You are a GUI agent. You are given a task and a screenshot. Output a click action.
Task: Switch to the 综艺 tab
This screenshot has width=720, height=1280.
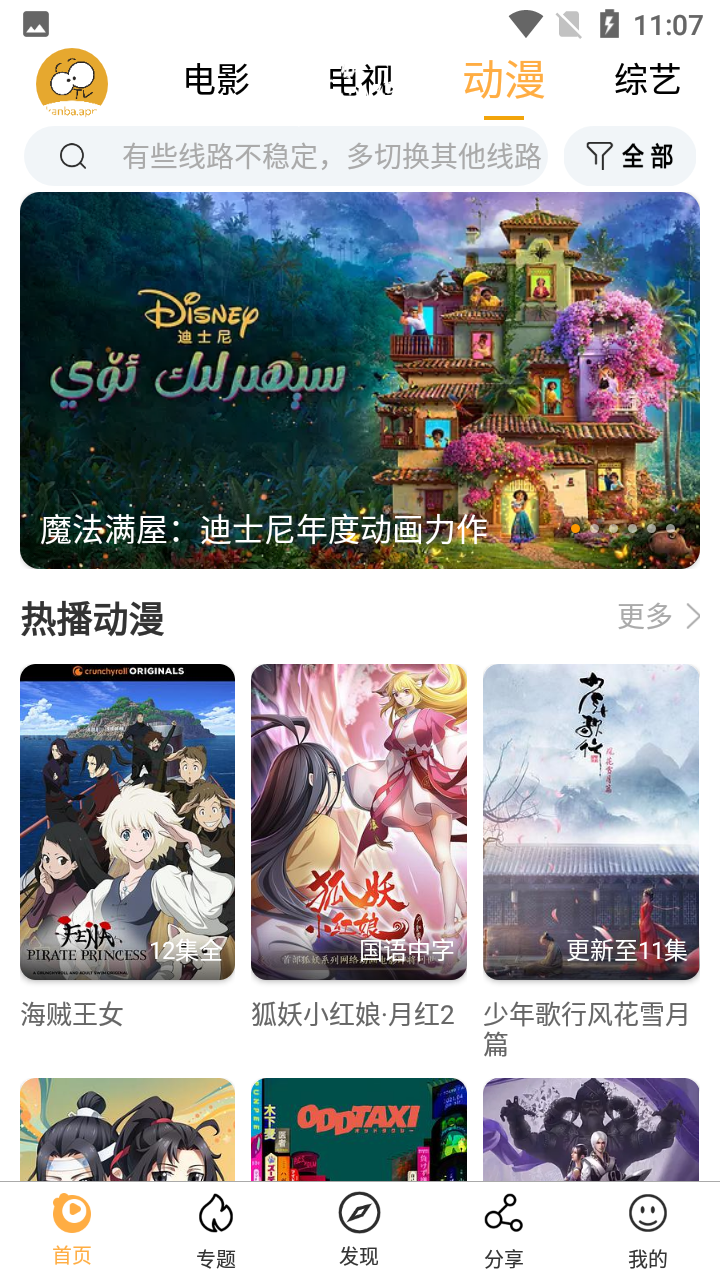(x=647, y=80)
